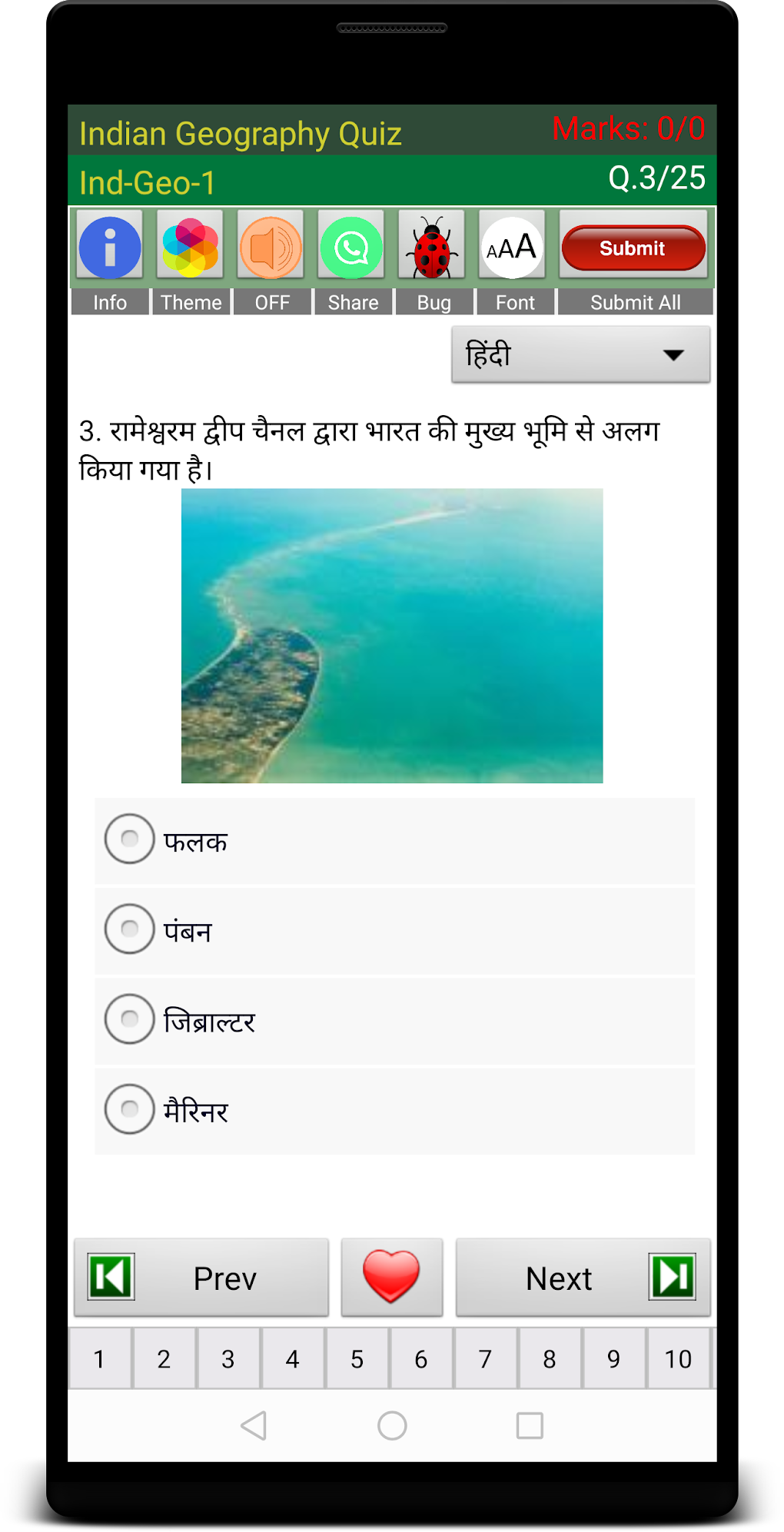784x1532 pixels.
Task: Tap heart icon to favorite question
Action: pos(391,1278)
